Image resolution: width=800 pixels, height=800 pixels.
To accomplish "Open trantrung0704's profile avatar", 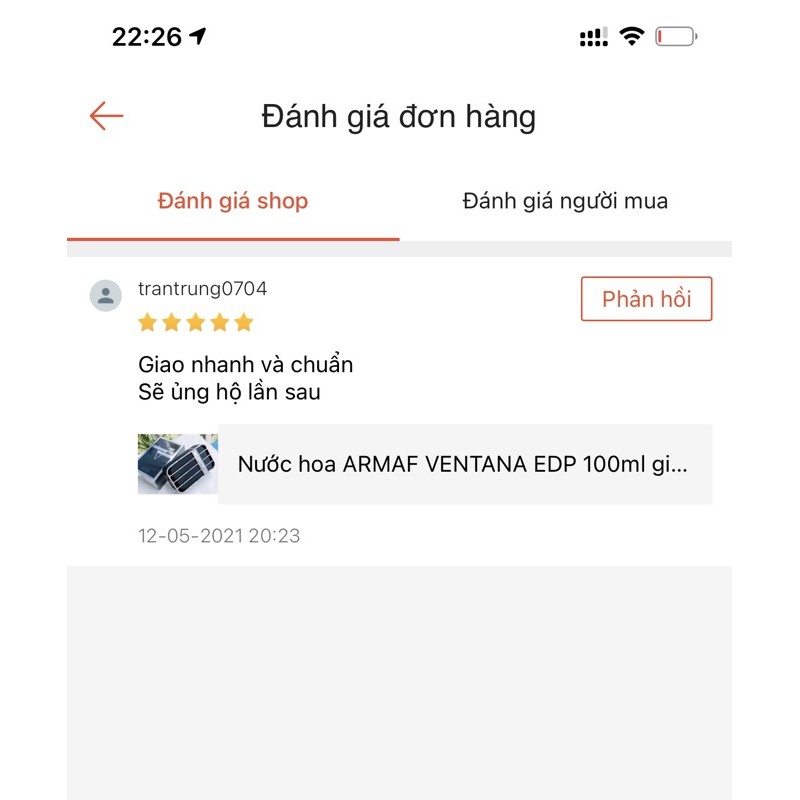I will [x=106, y=295].
